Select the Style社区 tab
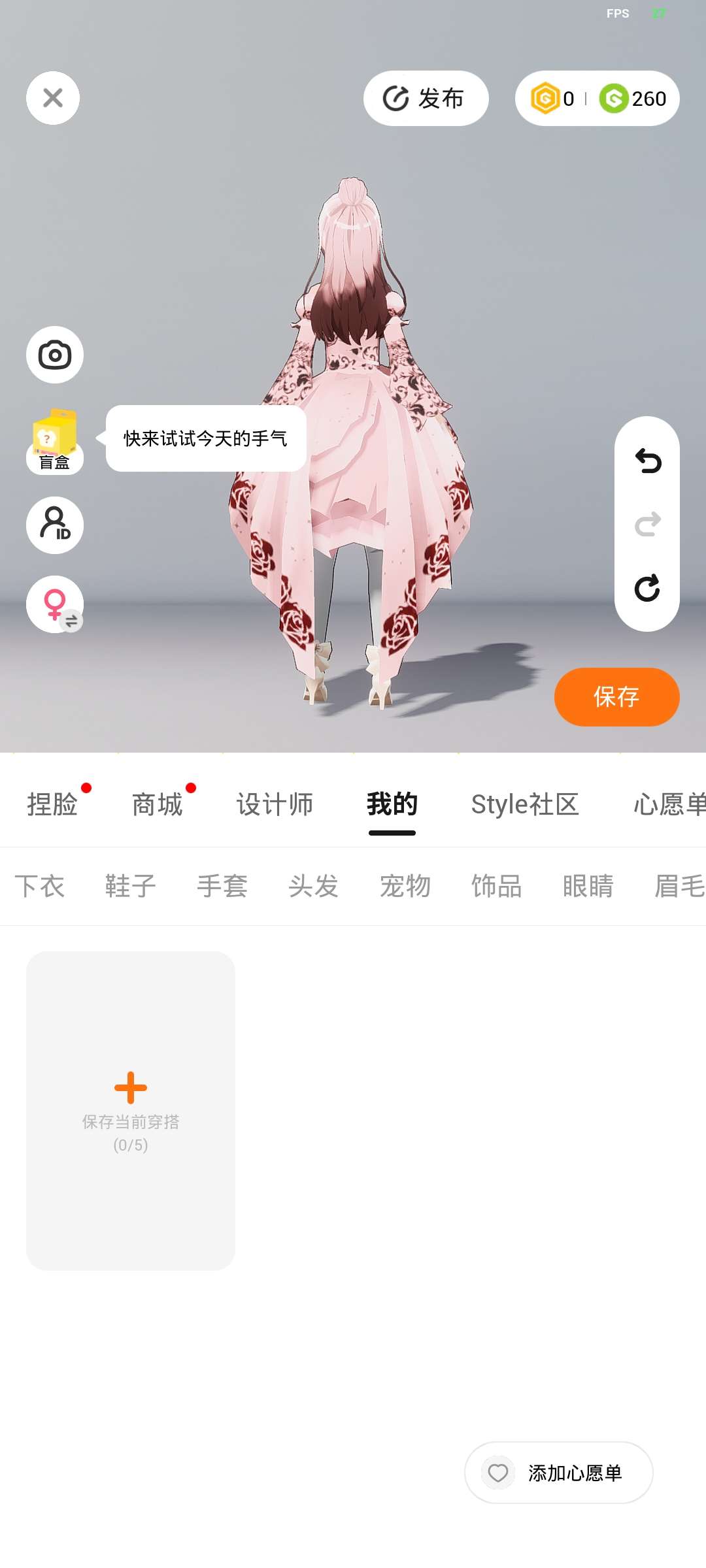706x1568 pixels. point(525,804)
